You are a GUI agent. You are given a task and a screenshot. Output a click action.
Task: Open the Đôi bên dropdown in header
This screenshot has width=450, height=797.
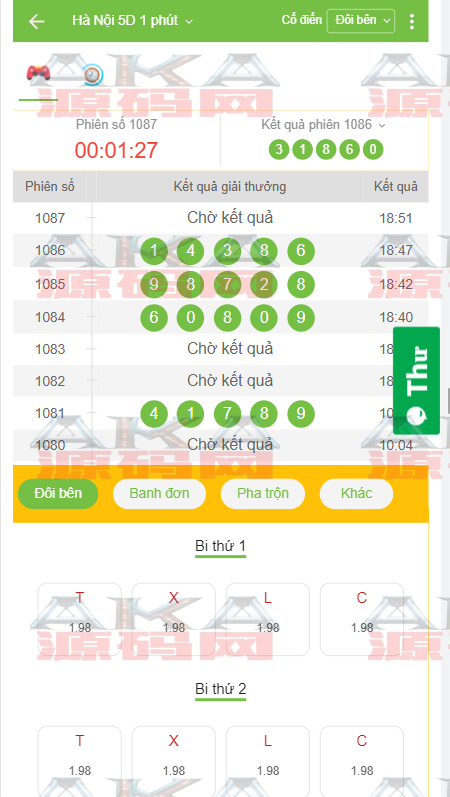pyautogui.click(x=361, y=20)
